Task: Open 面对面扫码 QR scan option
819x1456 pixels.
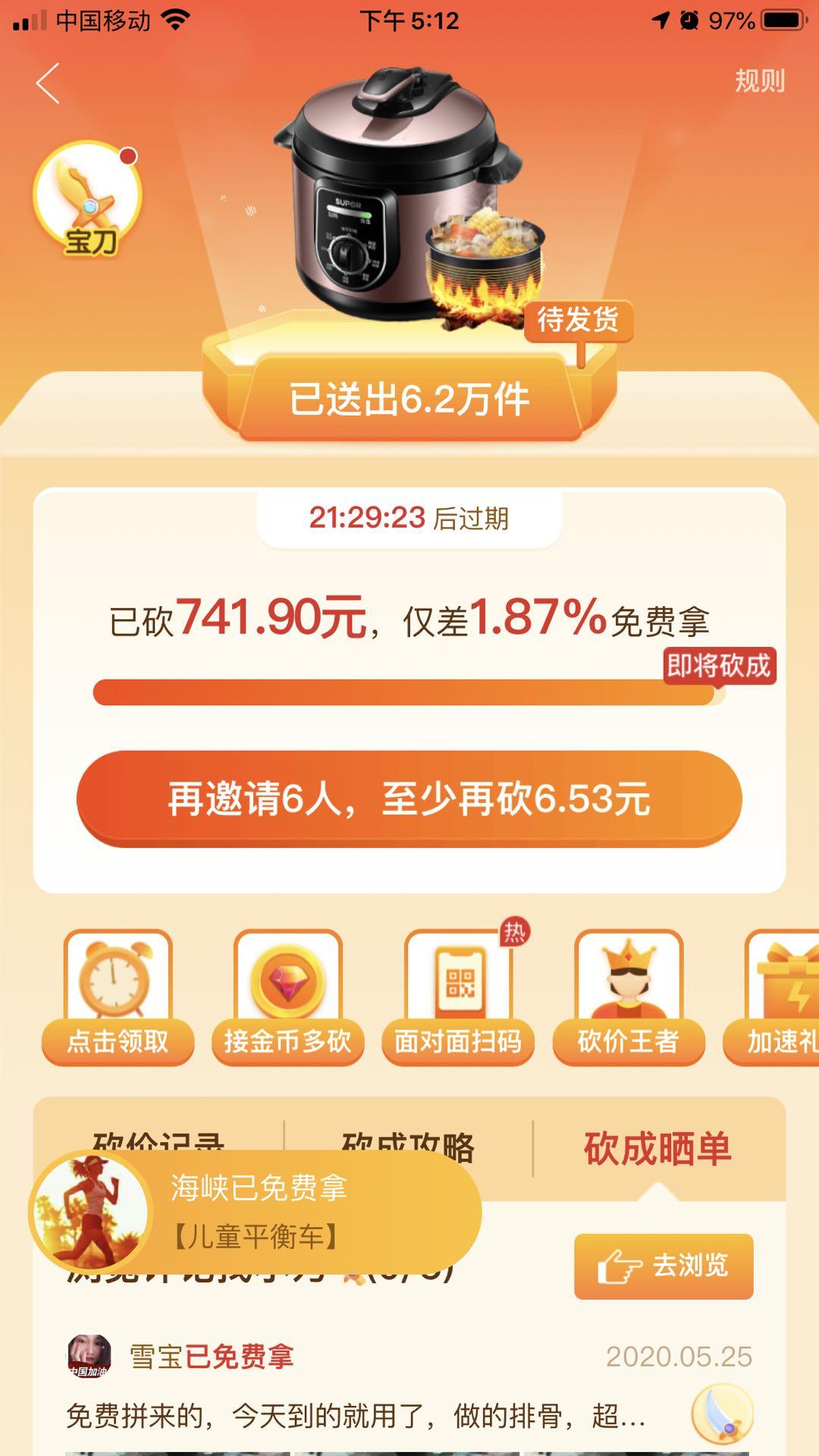Action: pos(457,997)
